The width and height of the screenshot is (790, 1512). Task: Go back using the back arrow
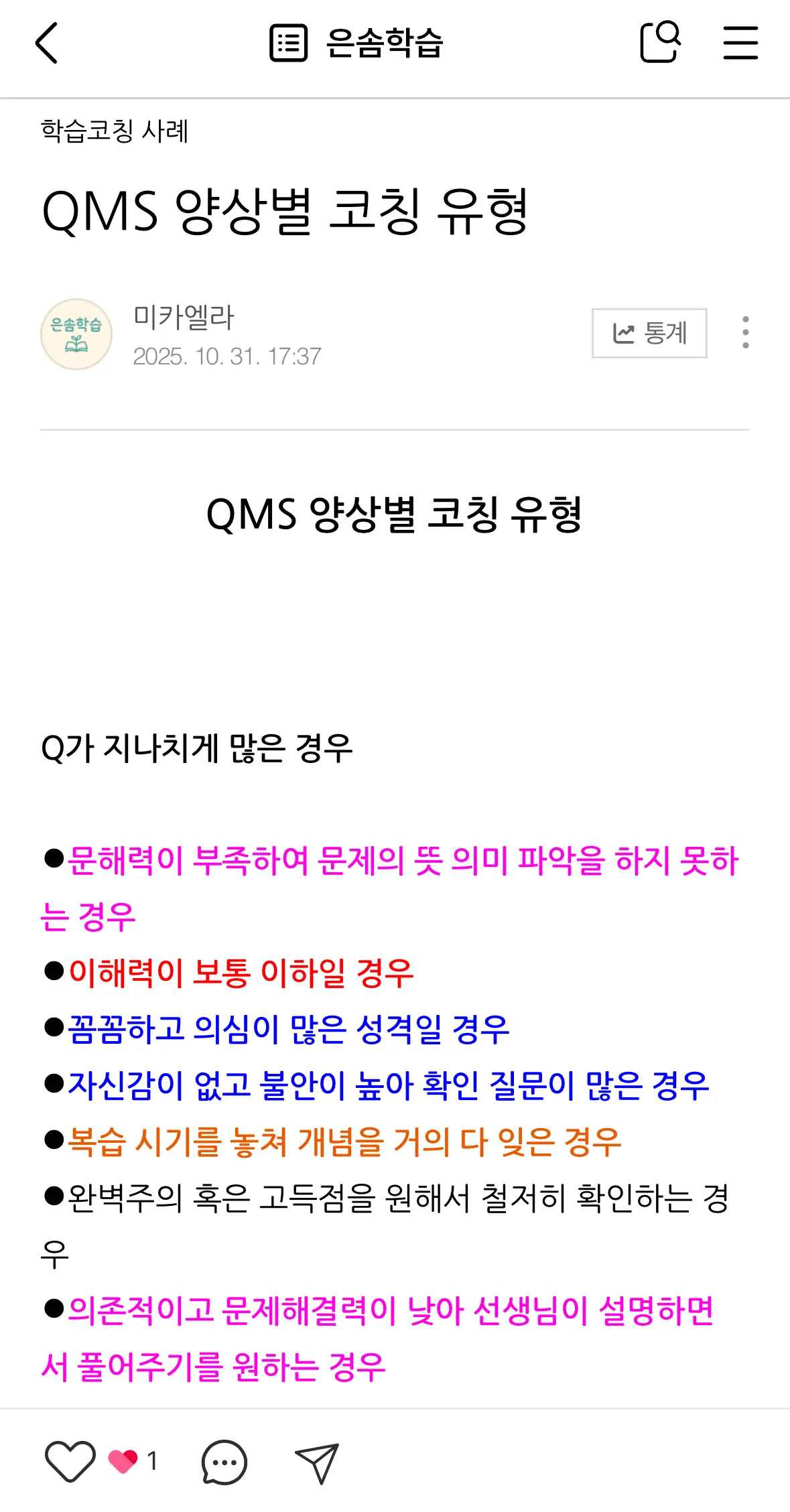(46, 42)
